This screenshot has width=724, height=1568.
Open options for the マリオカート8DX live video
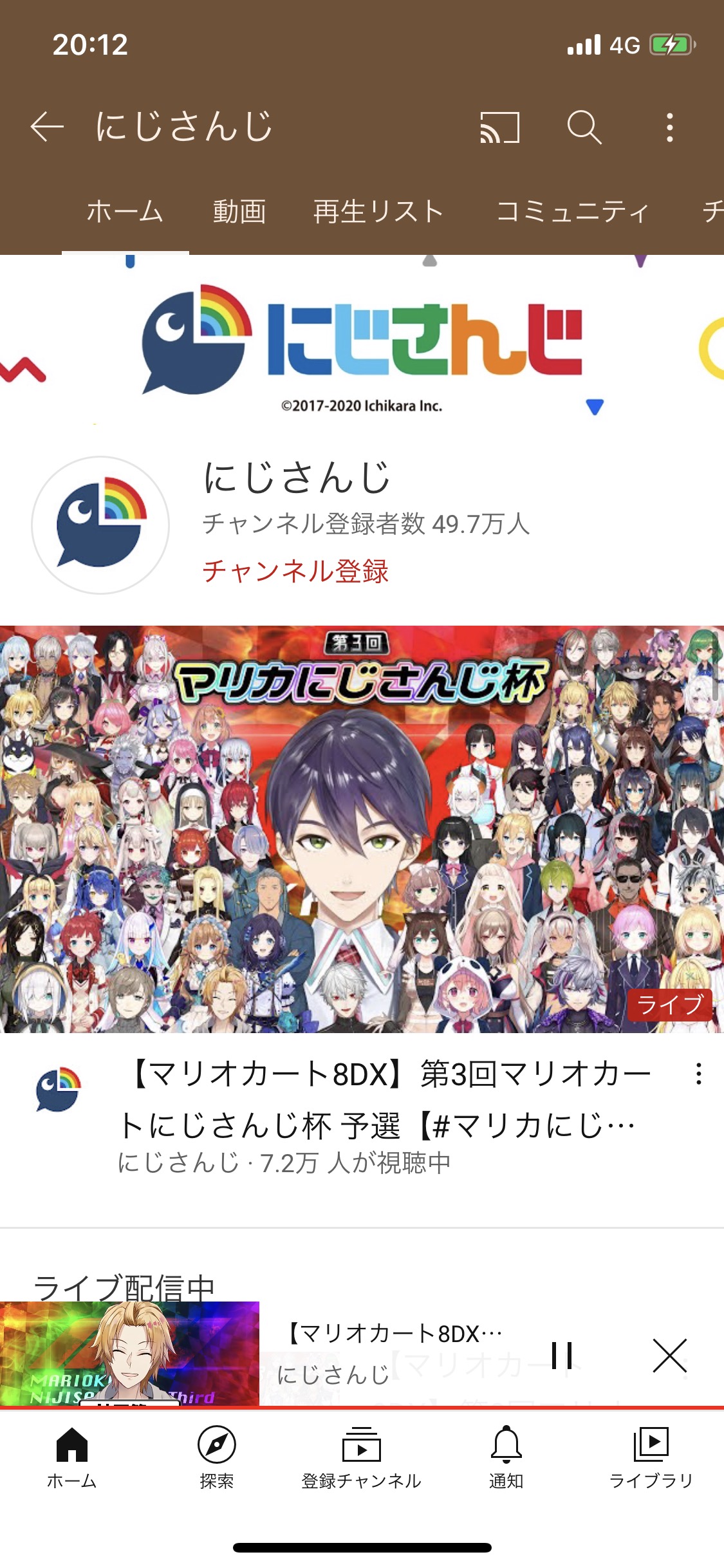tap(698, 1074)
